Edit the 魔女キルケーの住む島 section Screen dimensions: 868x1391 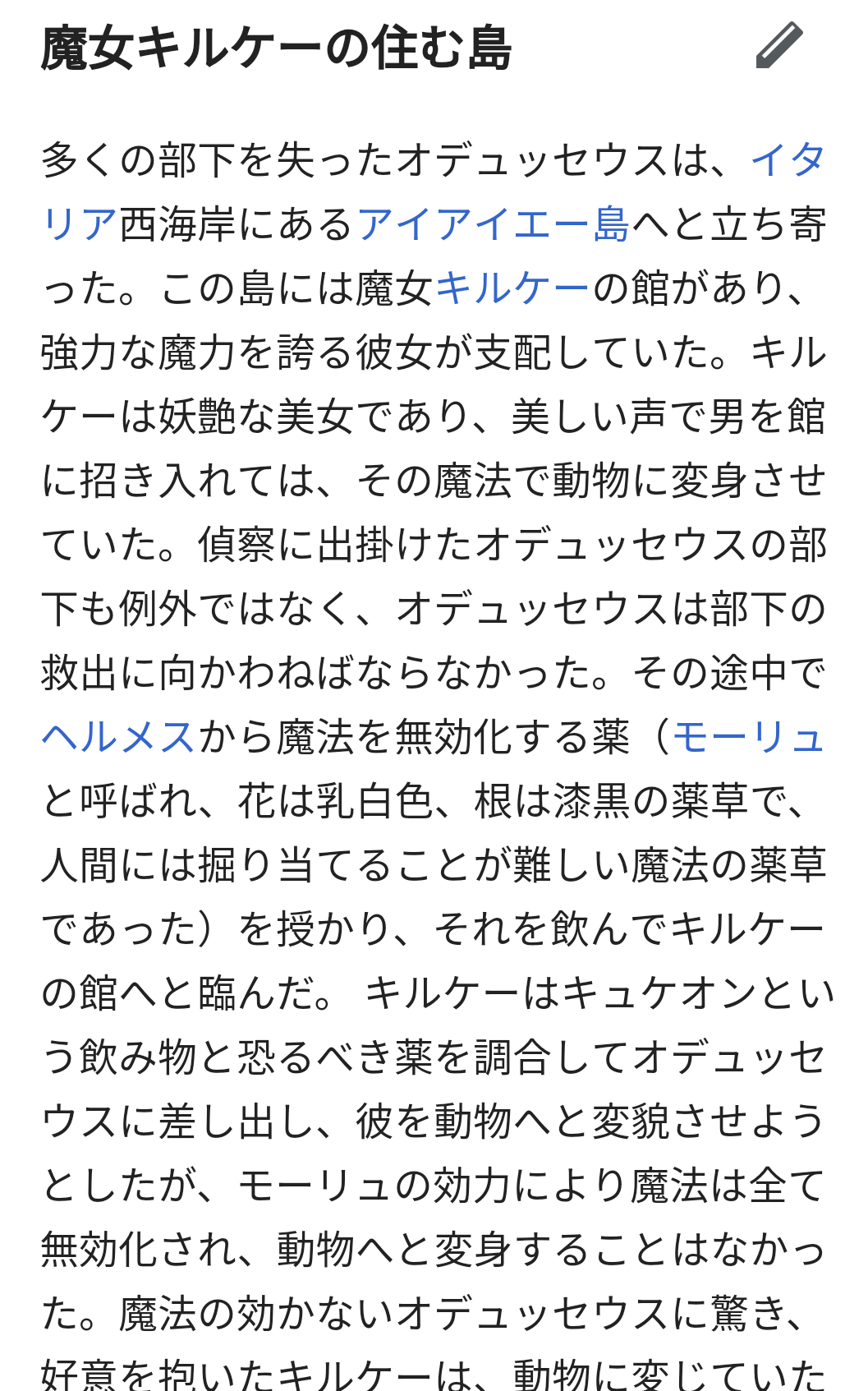point(778,45)
